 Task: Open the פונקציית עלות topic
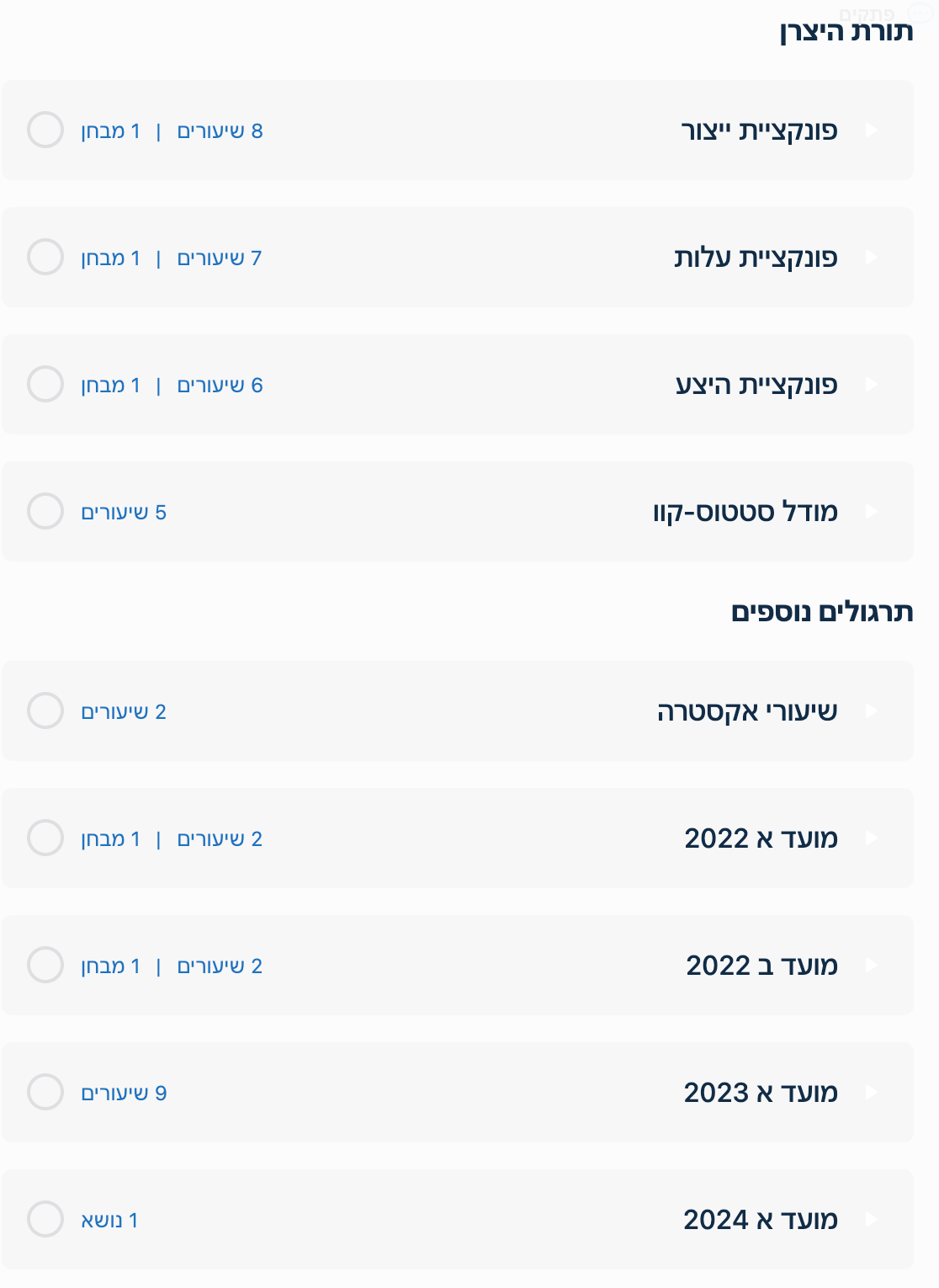click(871, 258)
